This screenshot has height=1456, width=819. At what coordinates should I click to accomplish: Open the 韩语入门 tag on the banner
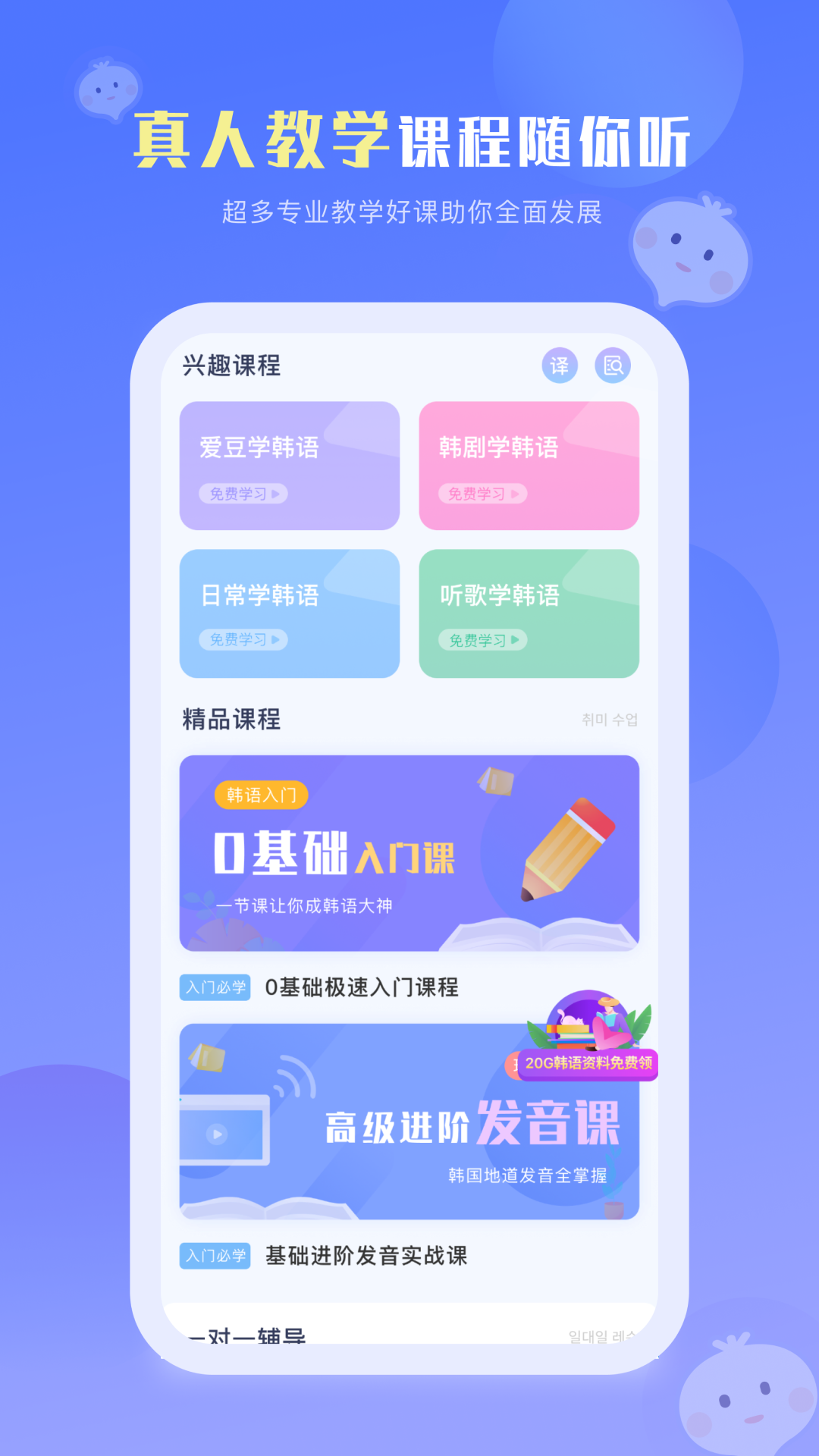point(262,796)
